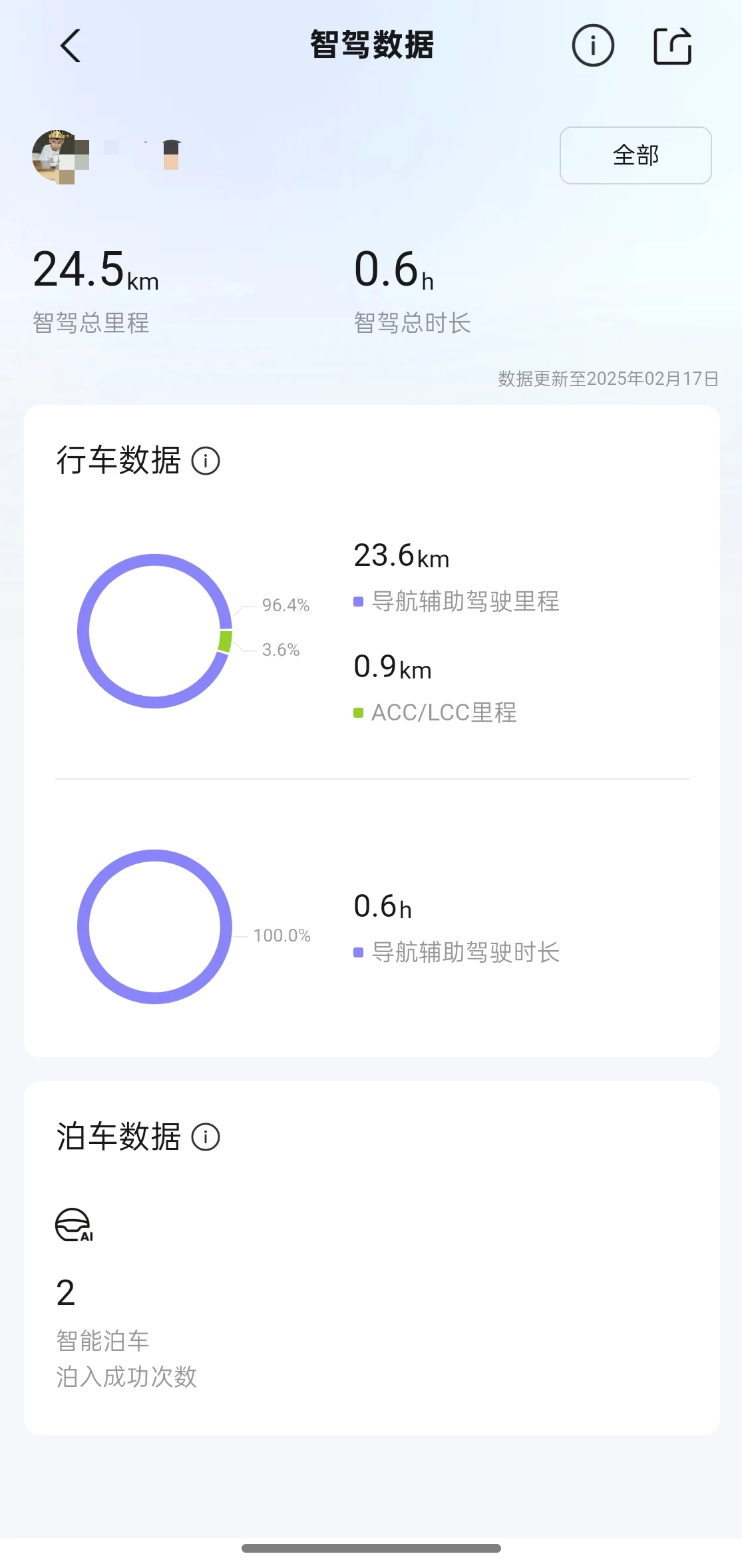The image size is (742, 1568).
Task: Share the 智驾数据 report
Action: (672, 46)
